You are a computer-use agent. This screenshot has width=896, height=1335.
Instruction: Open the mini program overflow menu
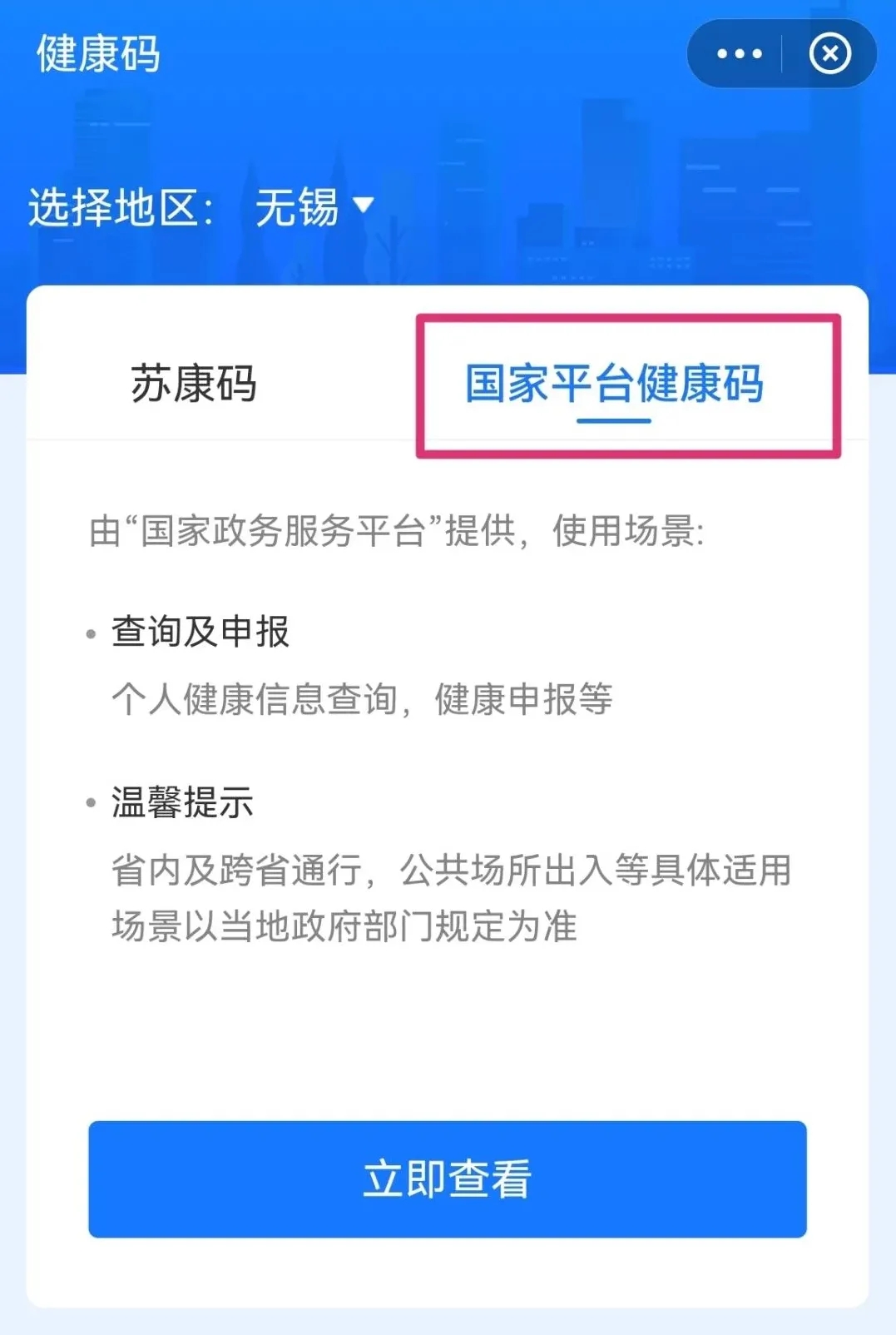point(739,54)
